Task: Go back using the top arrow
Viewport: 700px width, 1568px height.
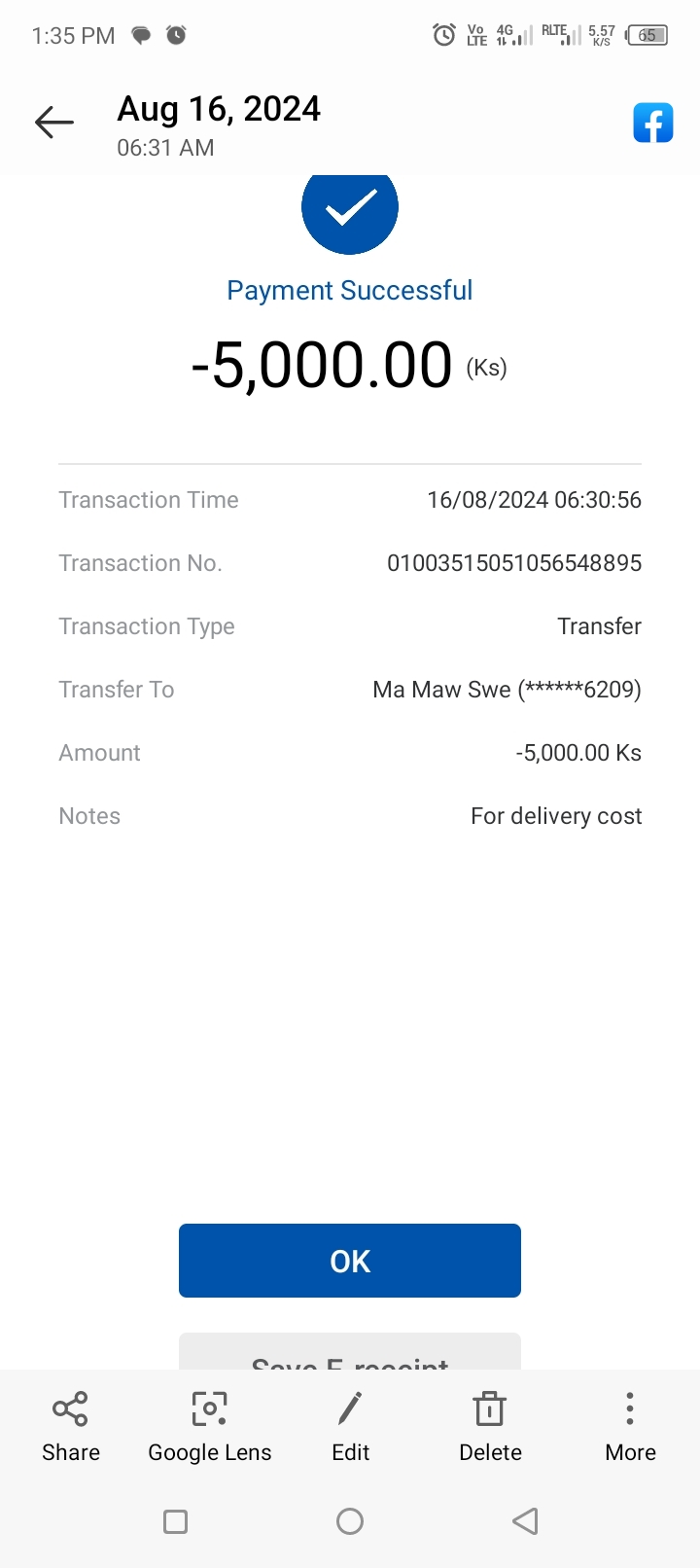Action: (54, 123)
